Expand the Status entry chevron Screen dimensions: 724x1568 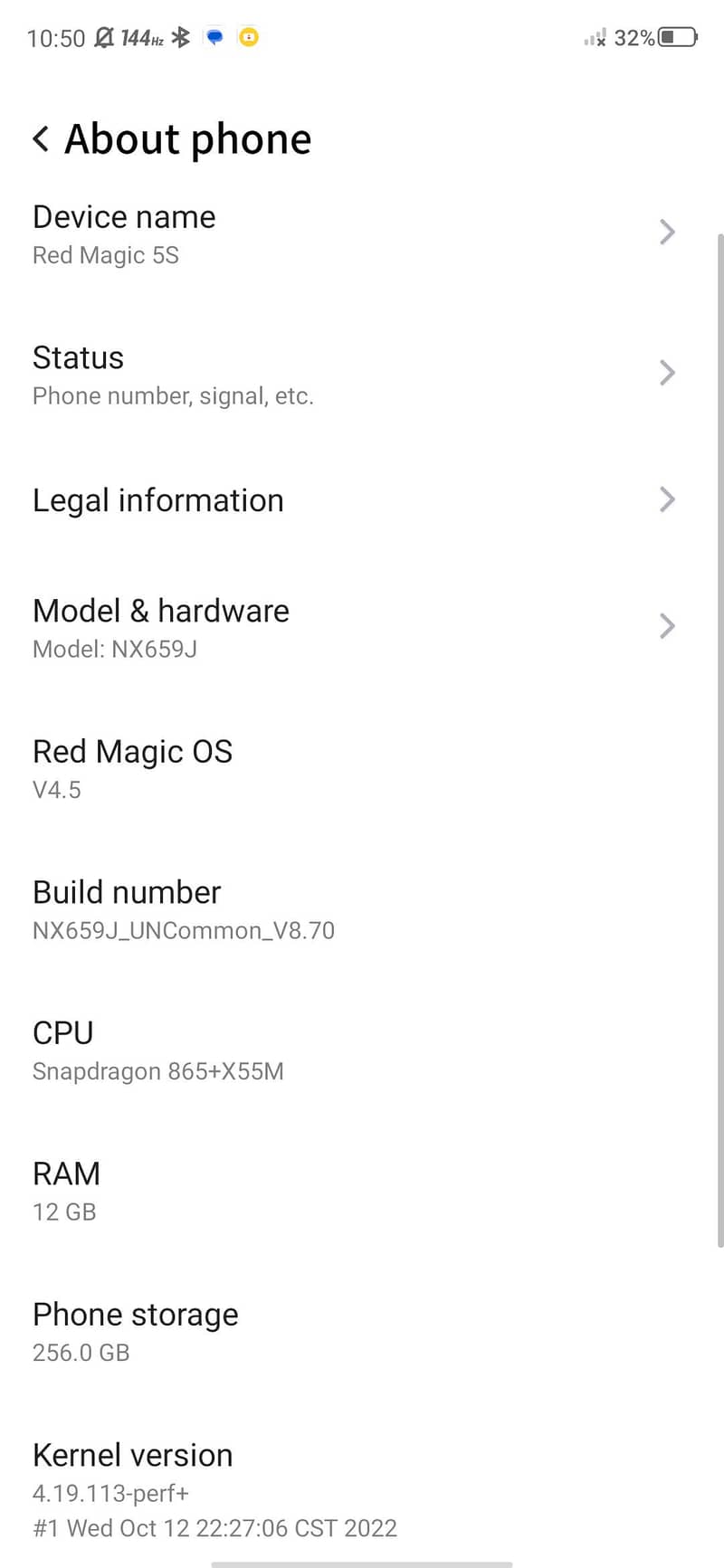pyautogui.click(x=668, y=373)
